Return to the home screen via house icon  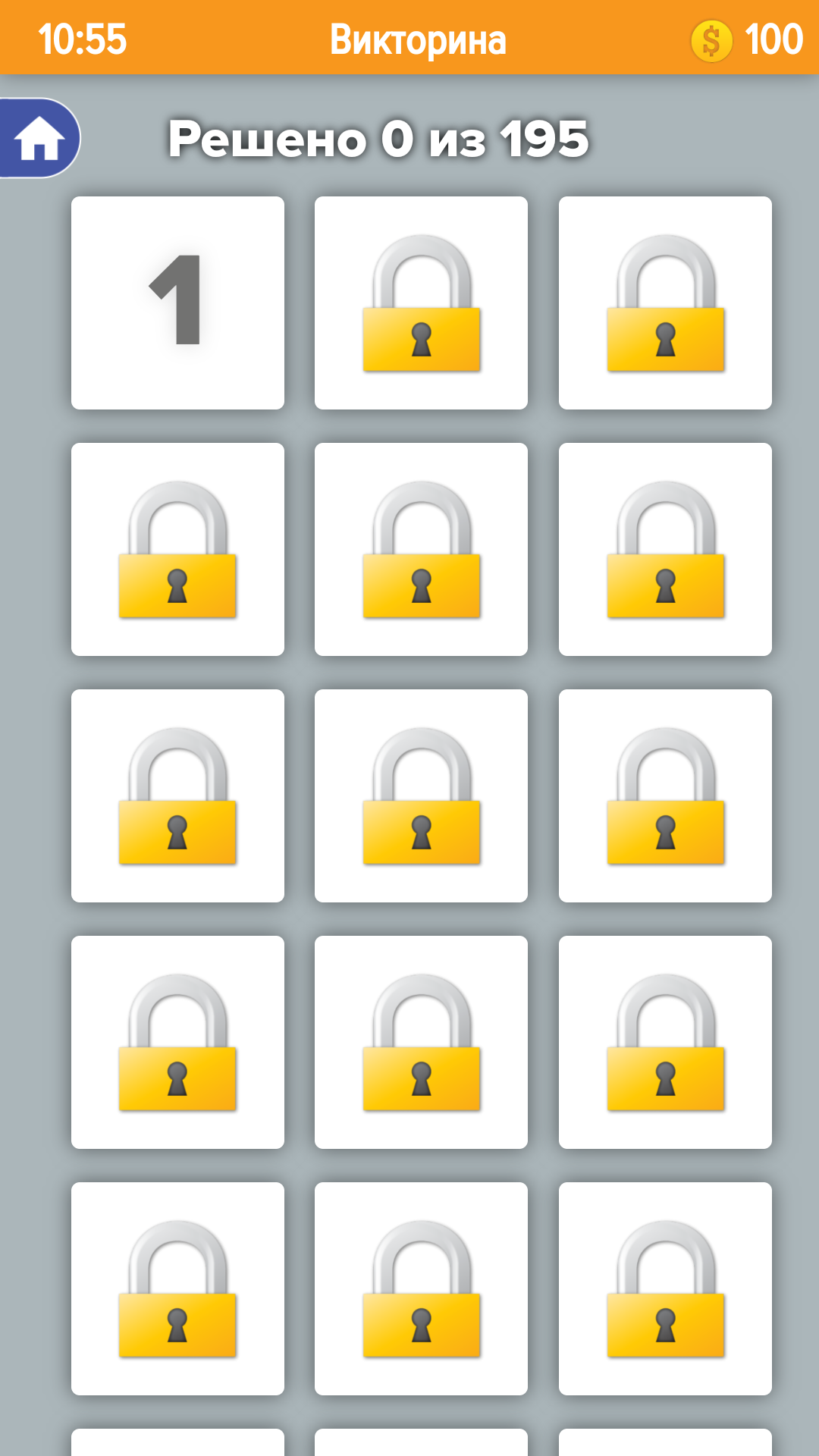point(39,139)
